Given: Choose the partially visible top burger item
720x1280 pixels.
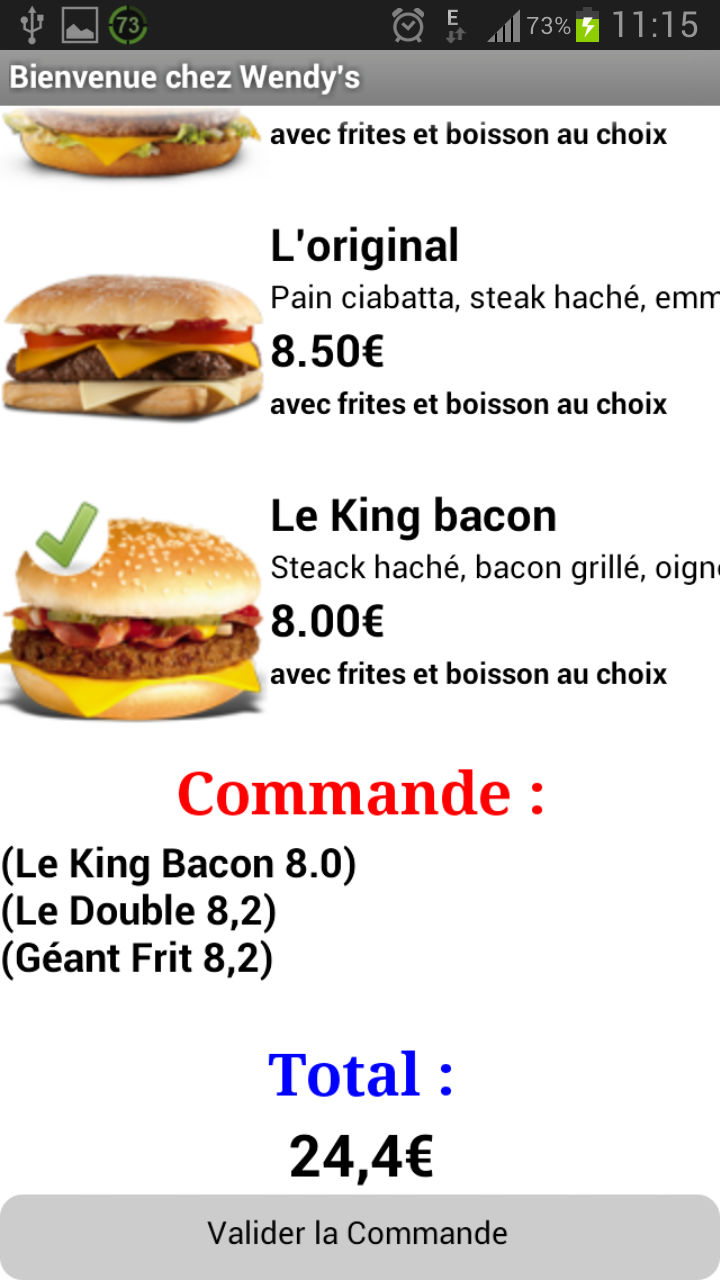Looking at the screenshot, I should click(360, 140).
